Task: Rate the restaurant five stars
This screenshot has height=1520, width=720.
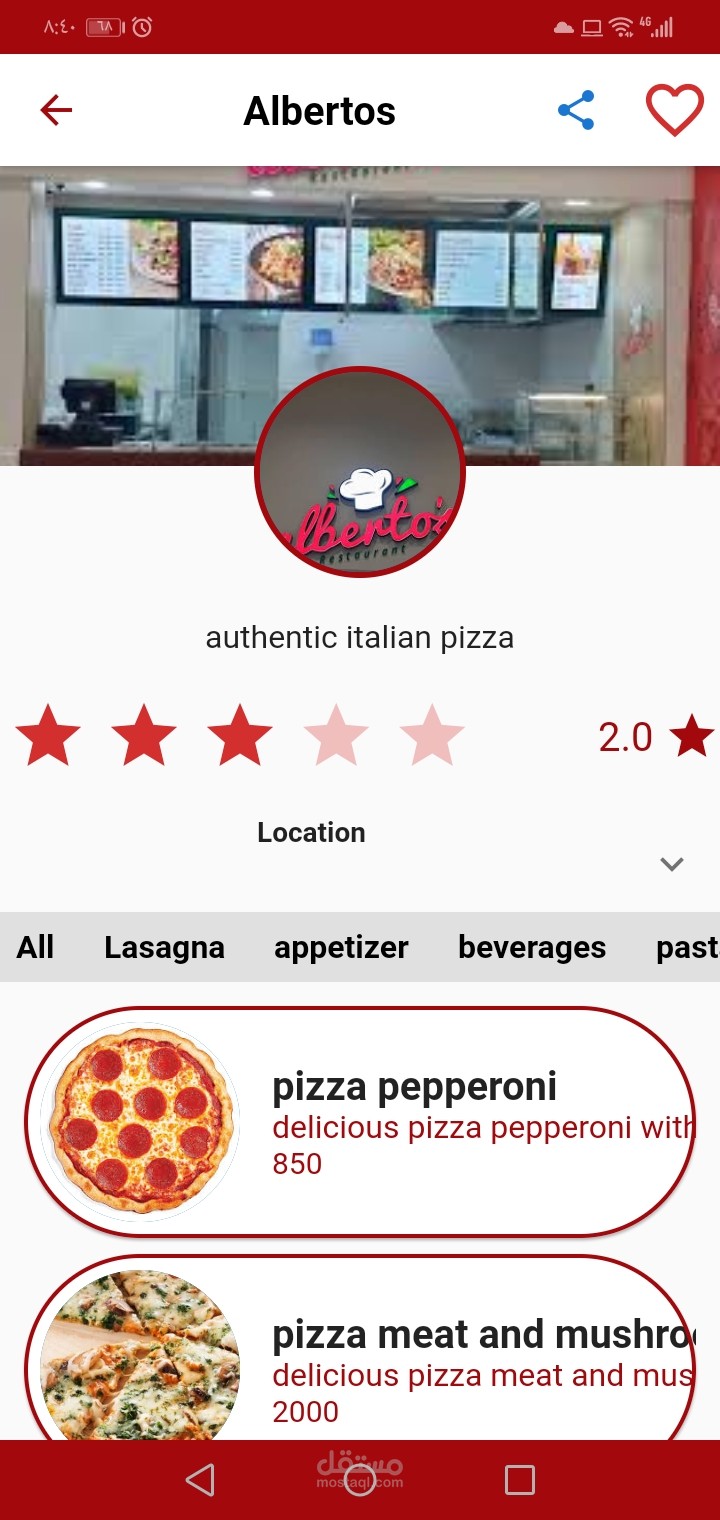Action: point(432,736)
